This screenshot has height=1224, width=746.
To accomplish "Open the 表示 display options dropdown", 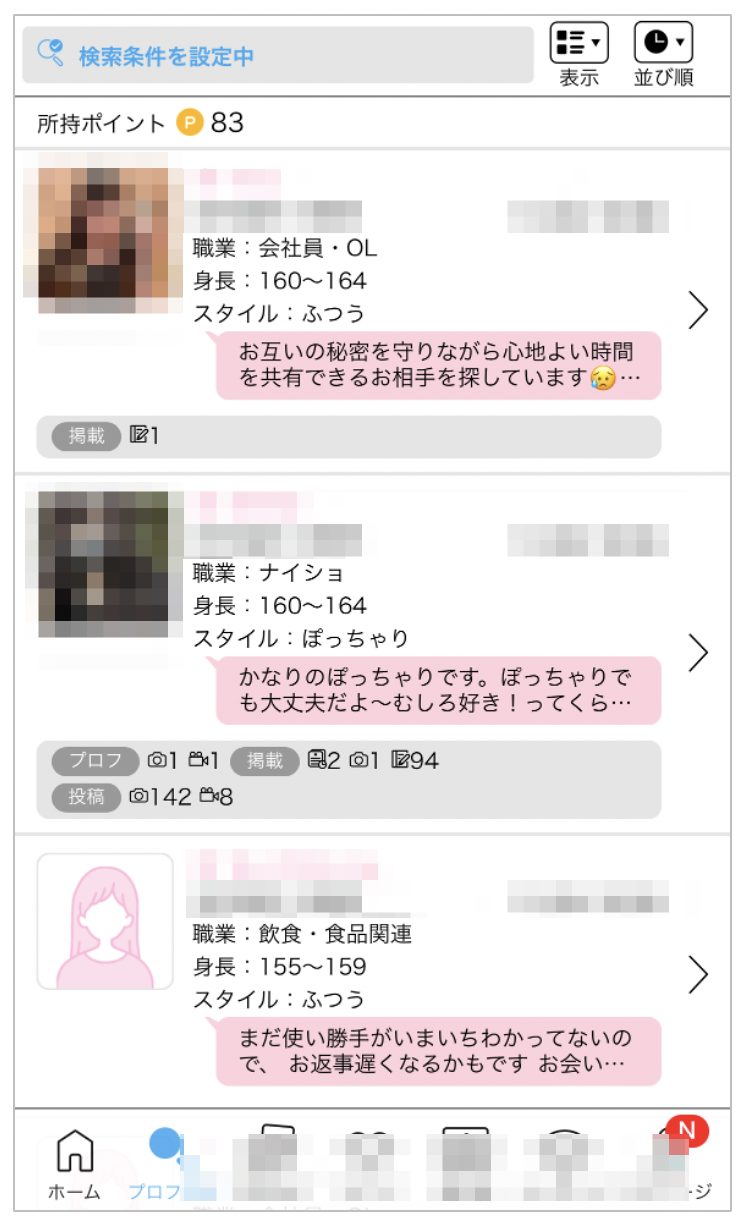I will (579, 54).
